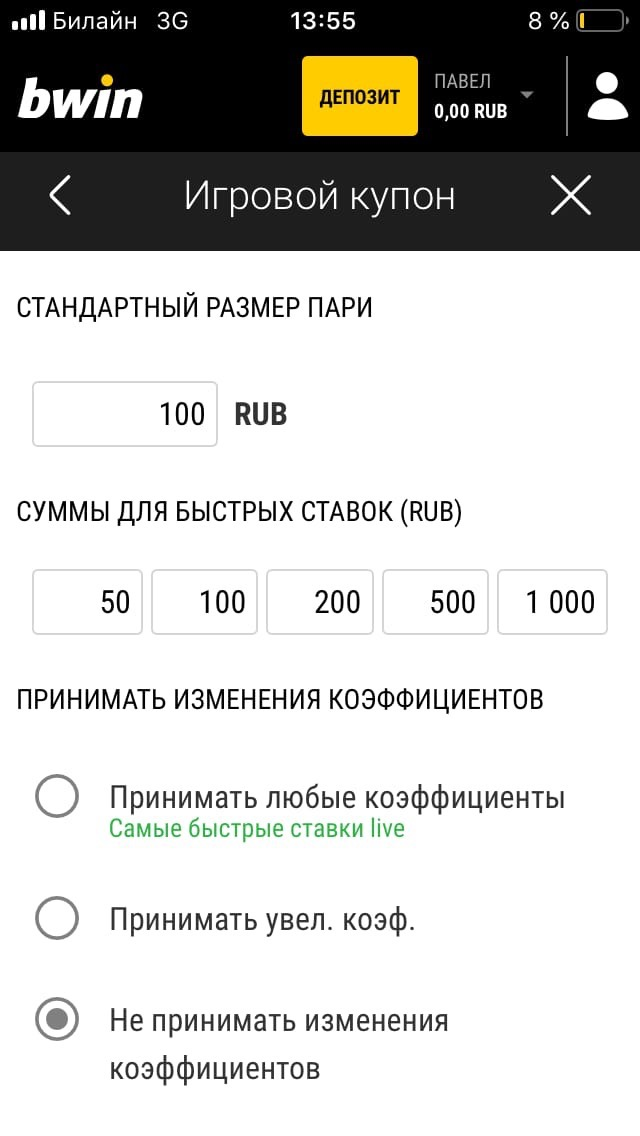Image resolution: width=640 pixels, height=1136 pixels.
Task: Open the user profile icon
Action: (x=606, y=96)
